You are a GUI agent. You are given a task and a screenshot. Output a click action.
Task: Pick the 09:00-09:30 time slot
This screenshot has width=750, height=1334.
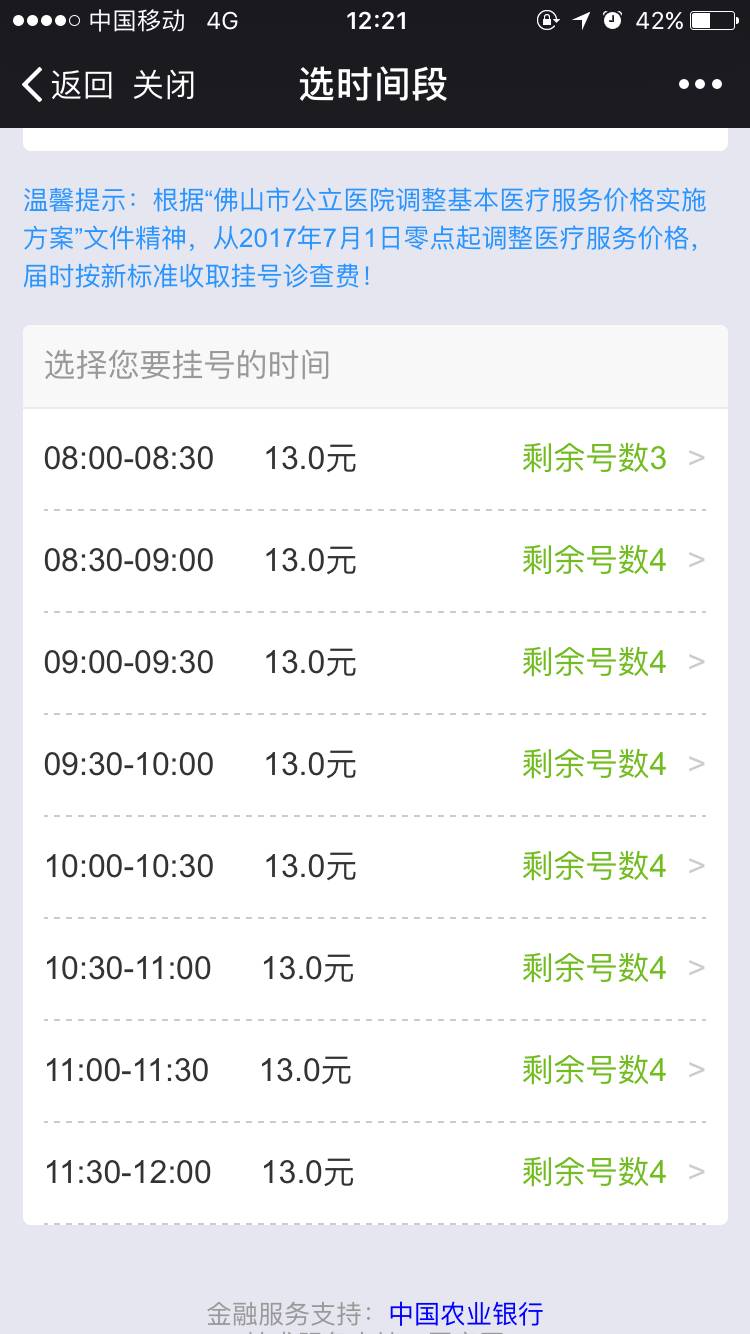tap(374, 663)
